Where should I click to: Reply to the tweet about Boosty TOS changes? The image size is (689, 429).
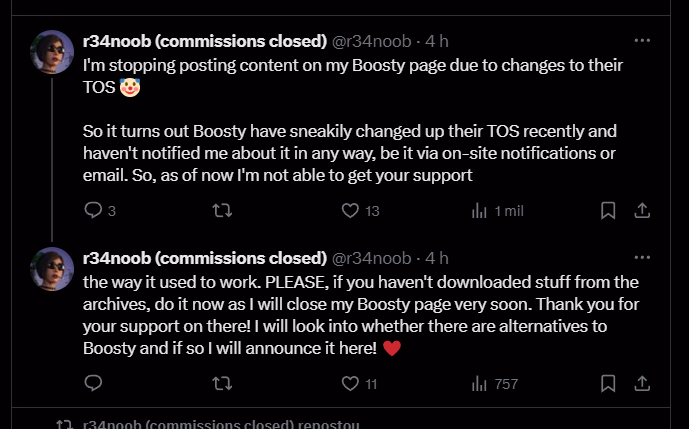93,211
